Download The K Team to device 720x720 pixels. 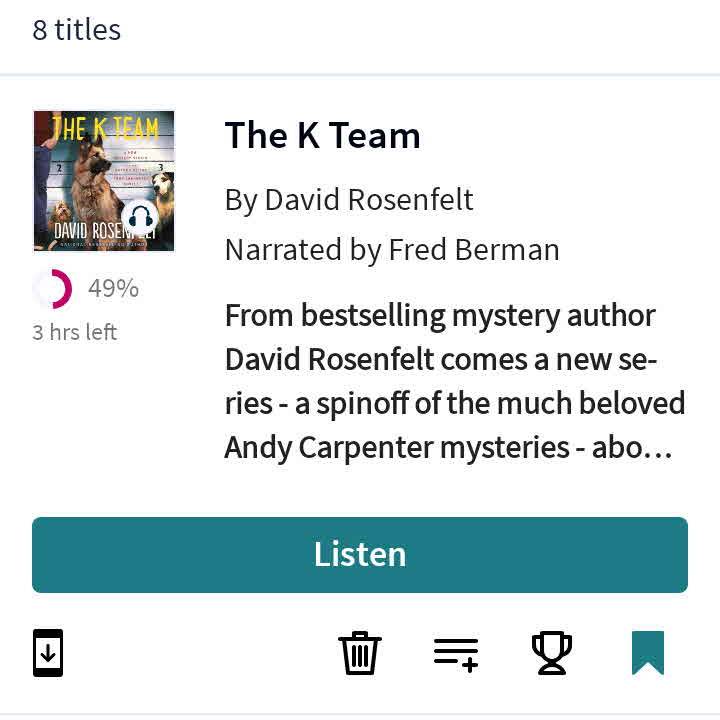click(49, 653)
